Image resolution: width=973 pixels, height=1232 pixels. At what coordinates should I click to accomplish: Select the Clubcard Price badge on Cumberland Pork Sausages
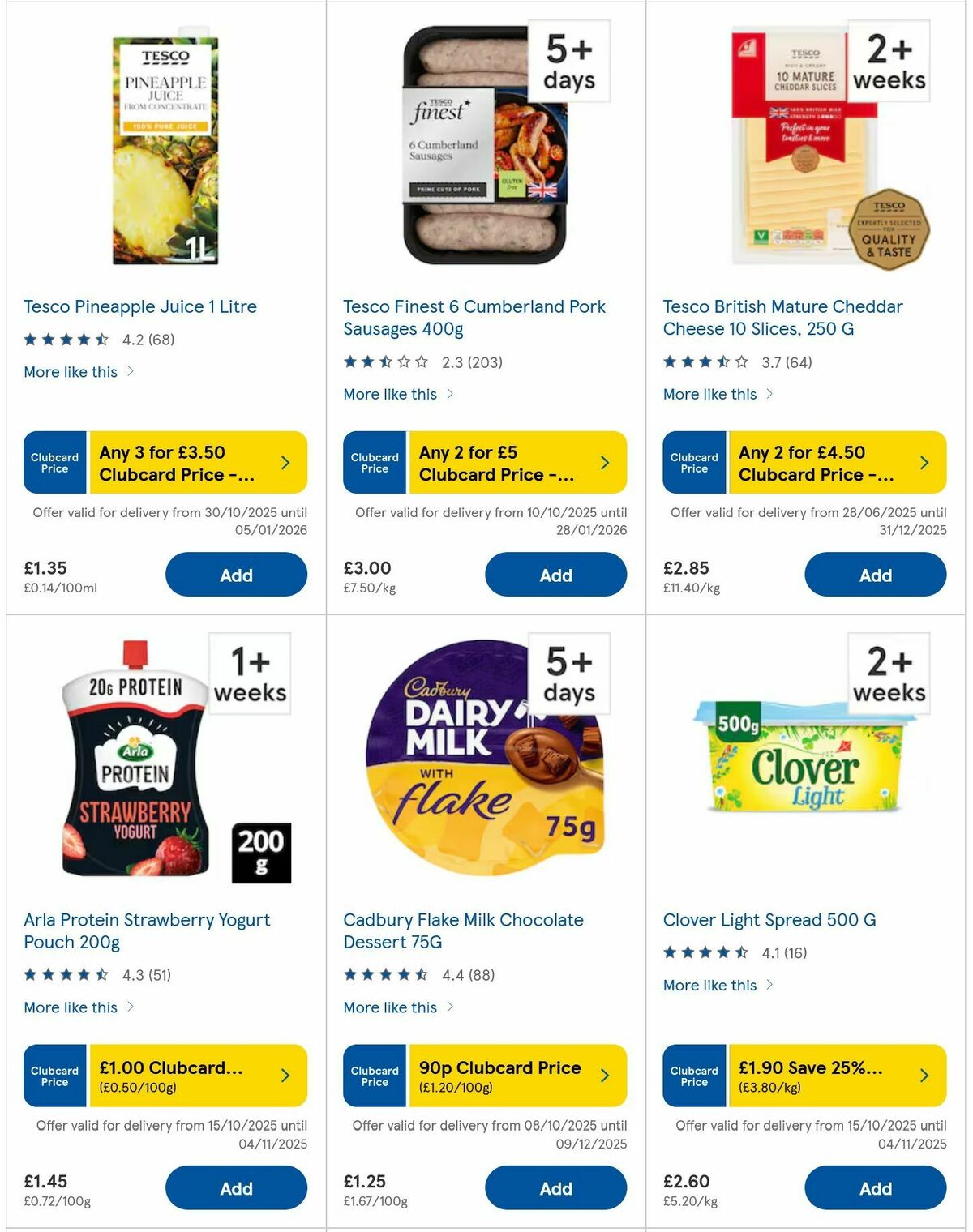pos(373,462)
